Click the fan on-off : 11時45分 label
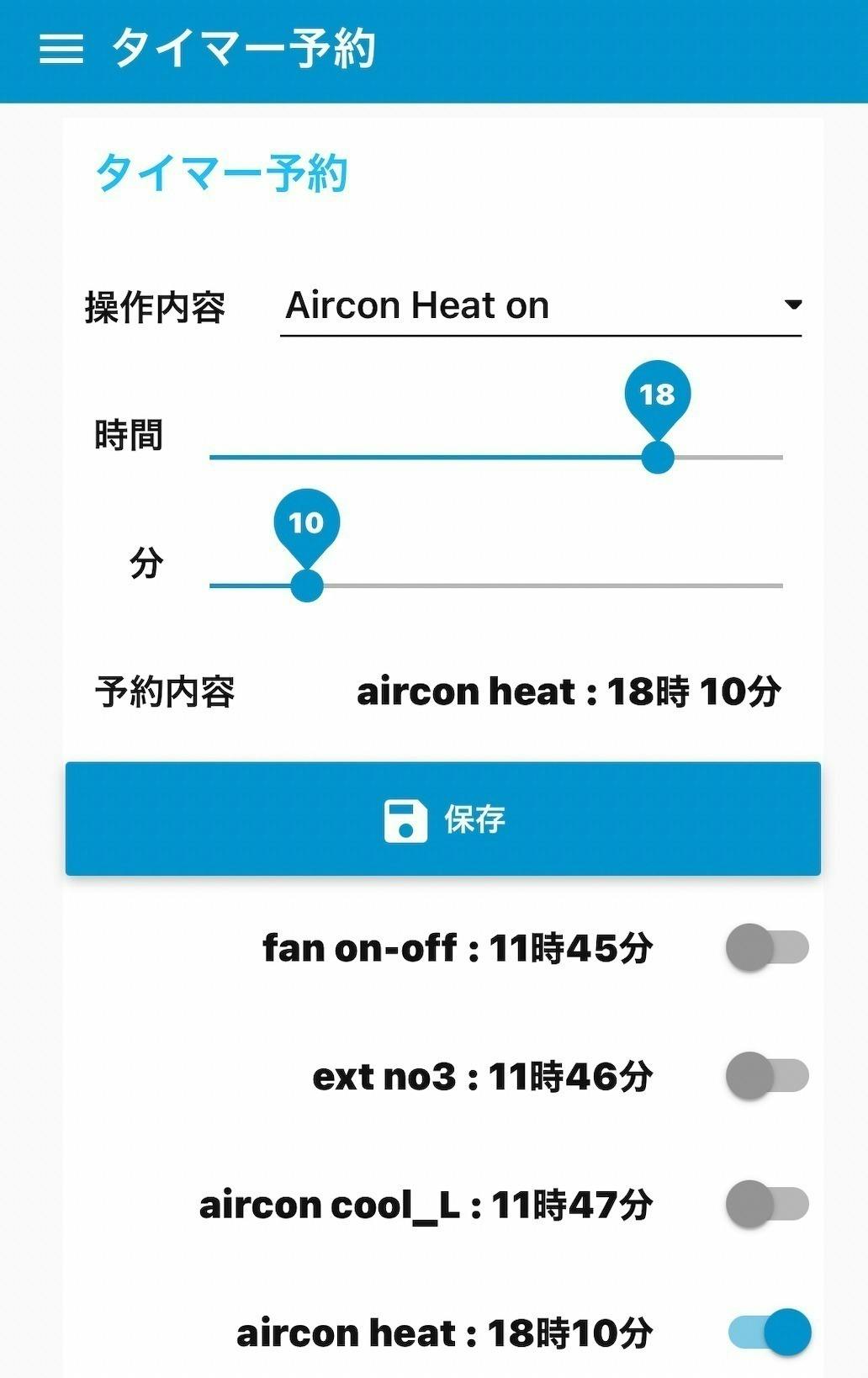 [458, 948]
